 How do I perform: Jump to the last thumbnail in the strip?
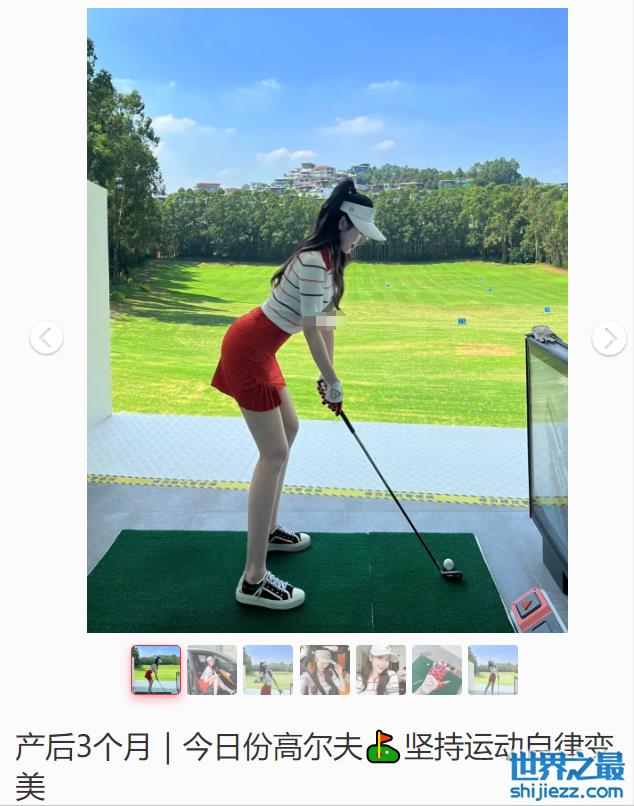click(x=493, y=670)
